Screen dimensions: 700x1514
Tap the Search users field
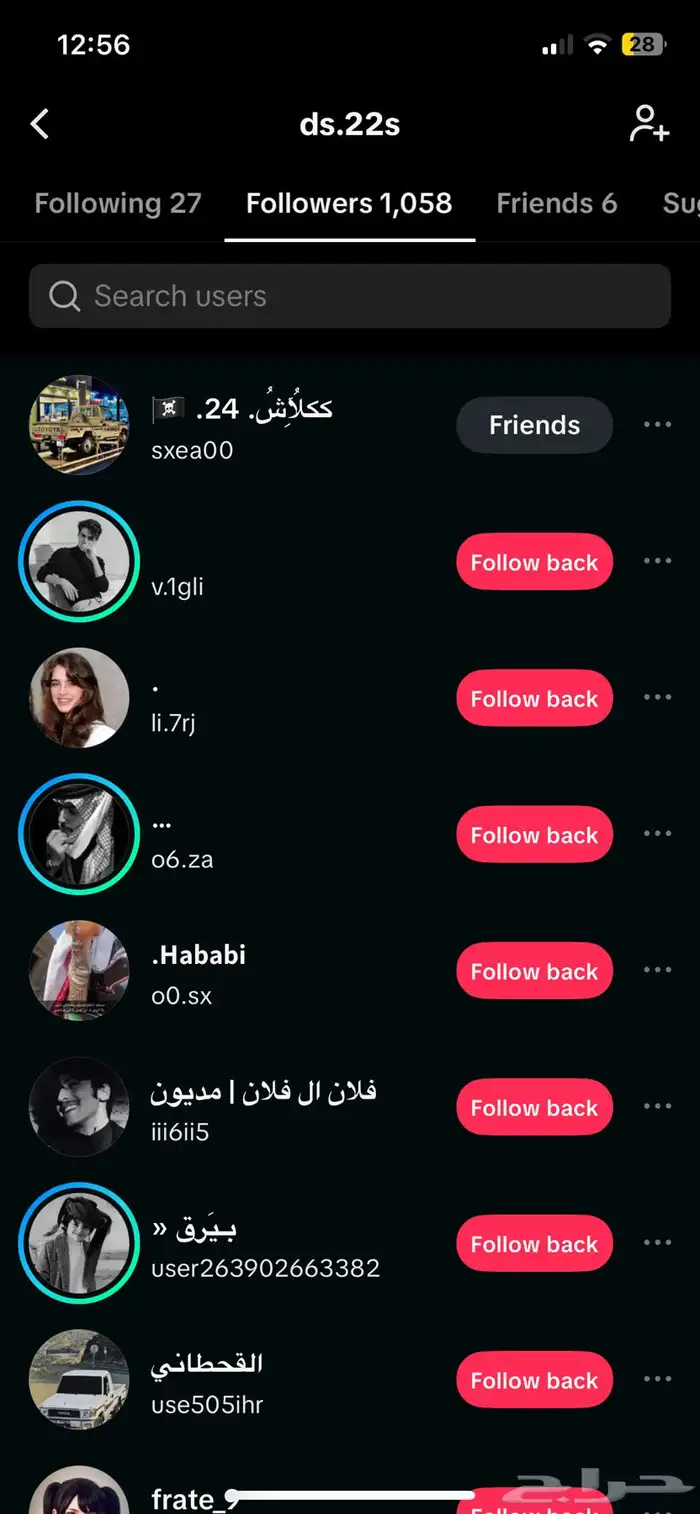click(x=349, y=296)
